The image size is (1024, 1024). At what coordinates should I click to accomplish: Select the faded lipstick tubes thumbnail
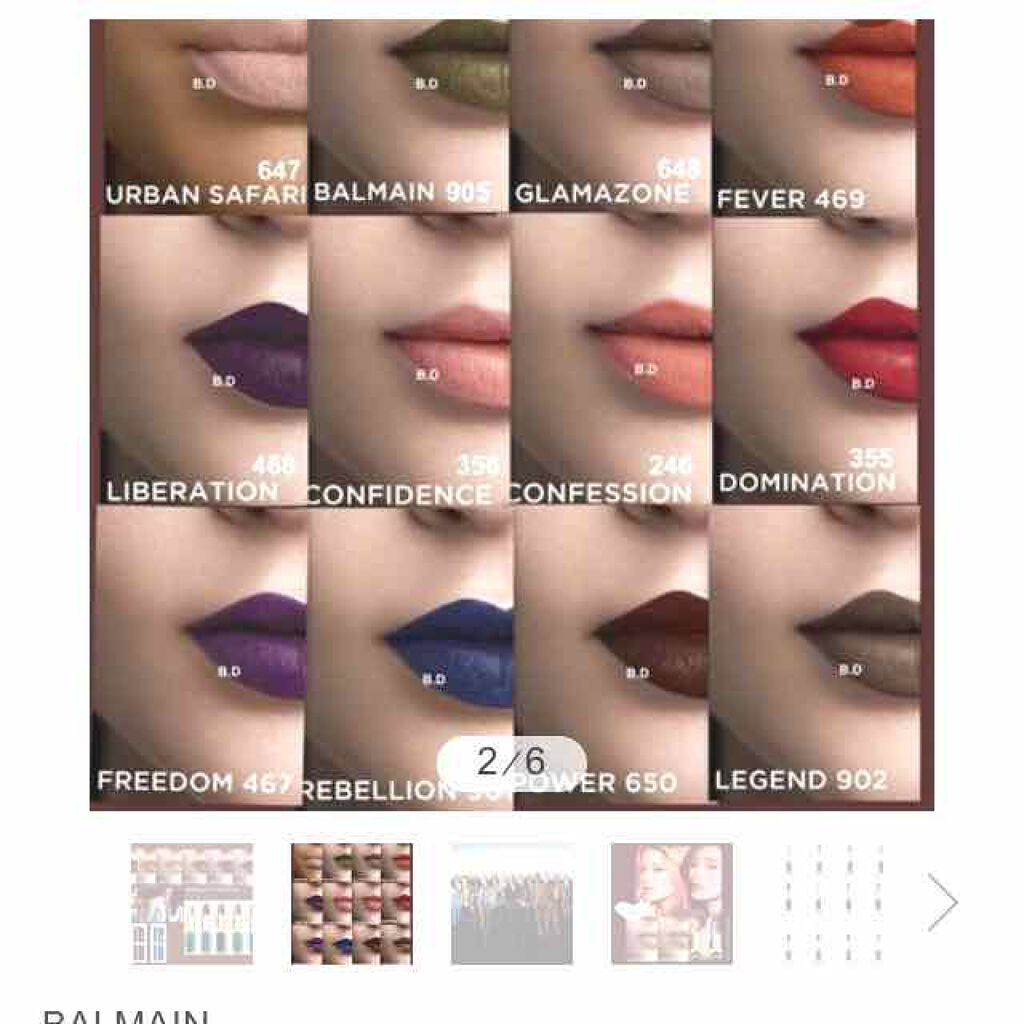(x=832, y=904)
